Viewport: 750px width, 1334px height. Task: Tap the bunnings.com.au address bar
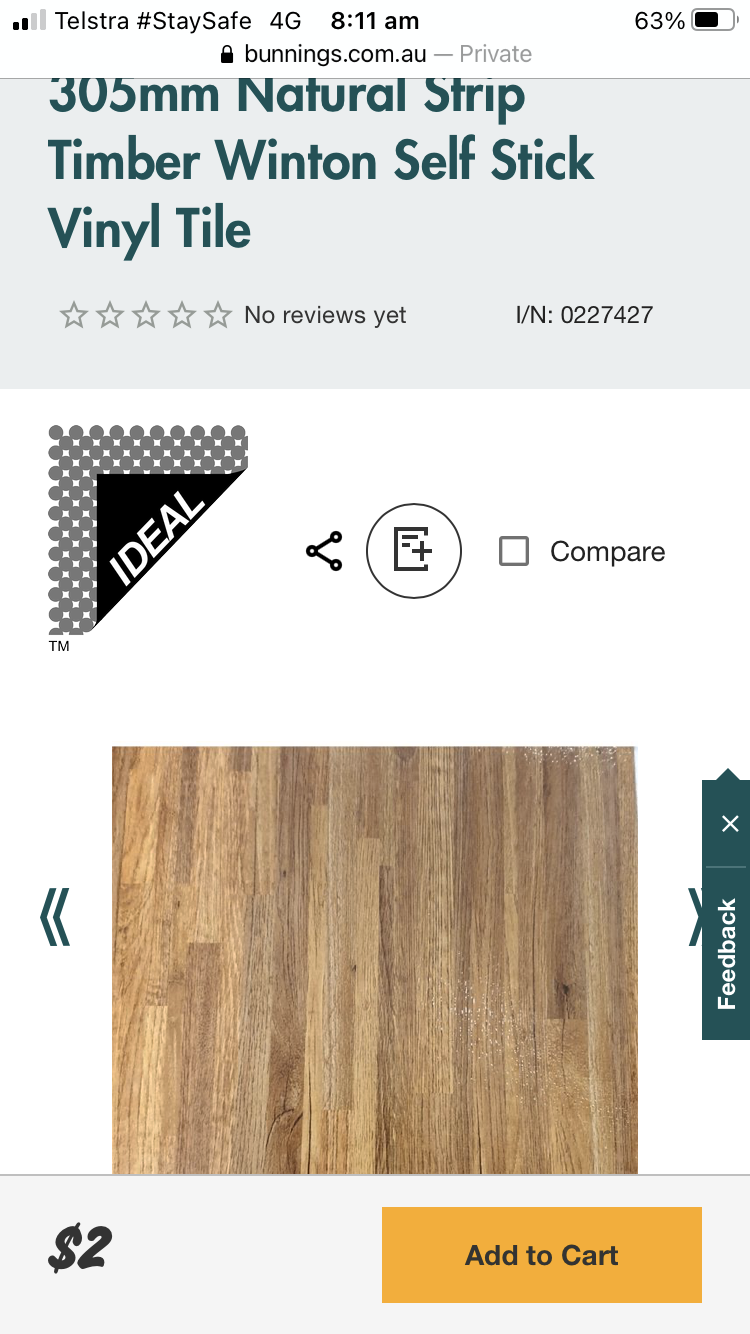click(x=375, y=54)
